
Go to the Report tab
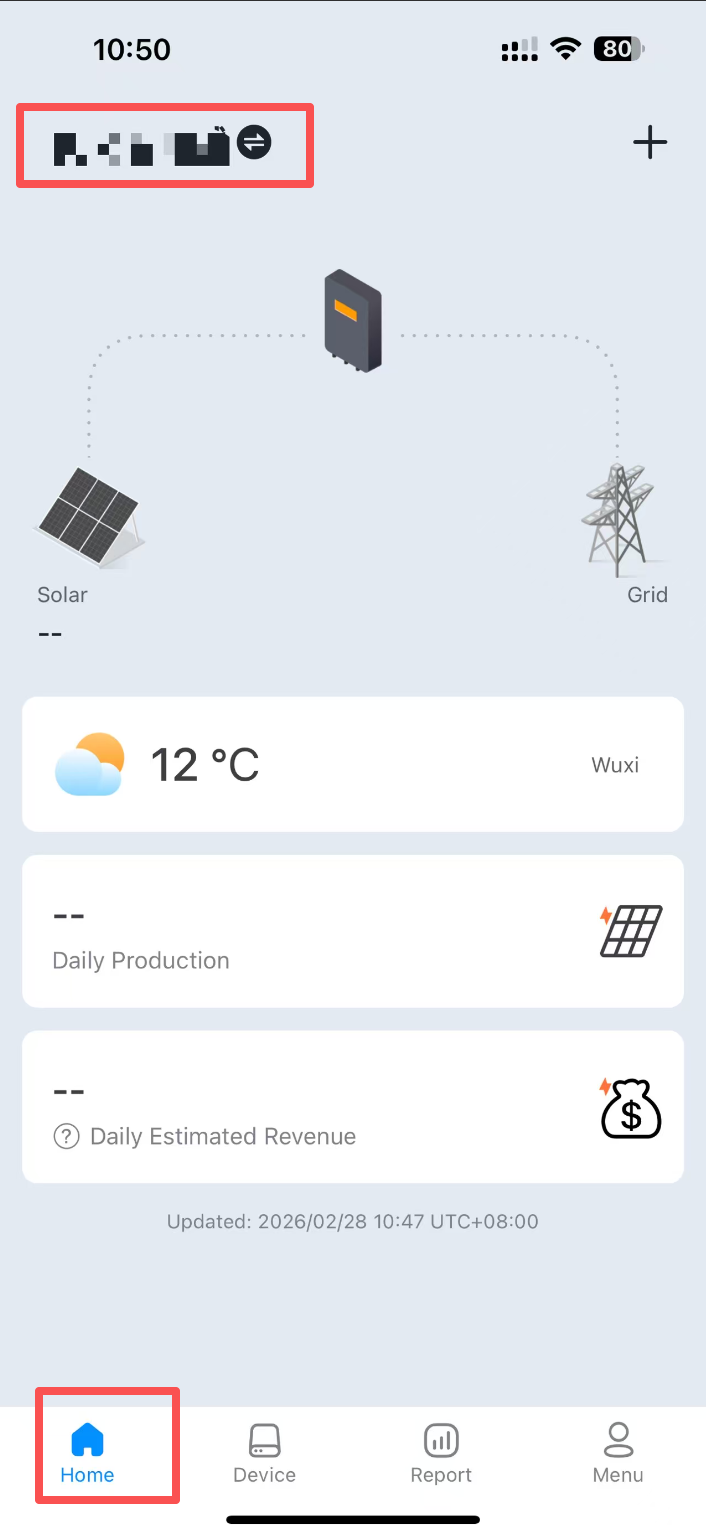click(x=441, y=1452)
